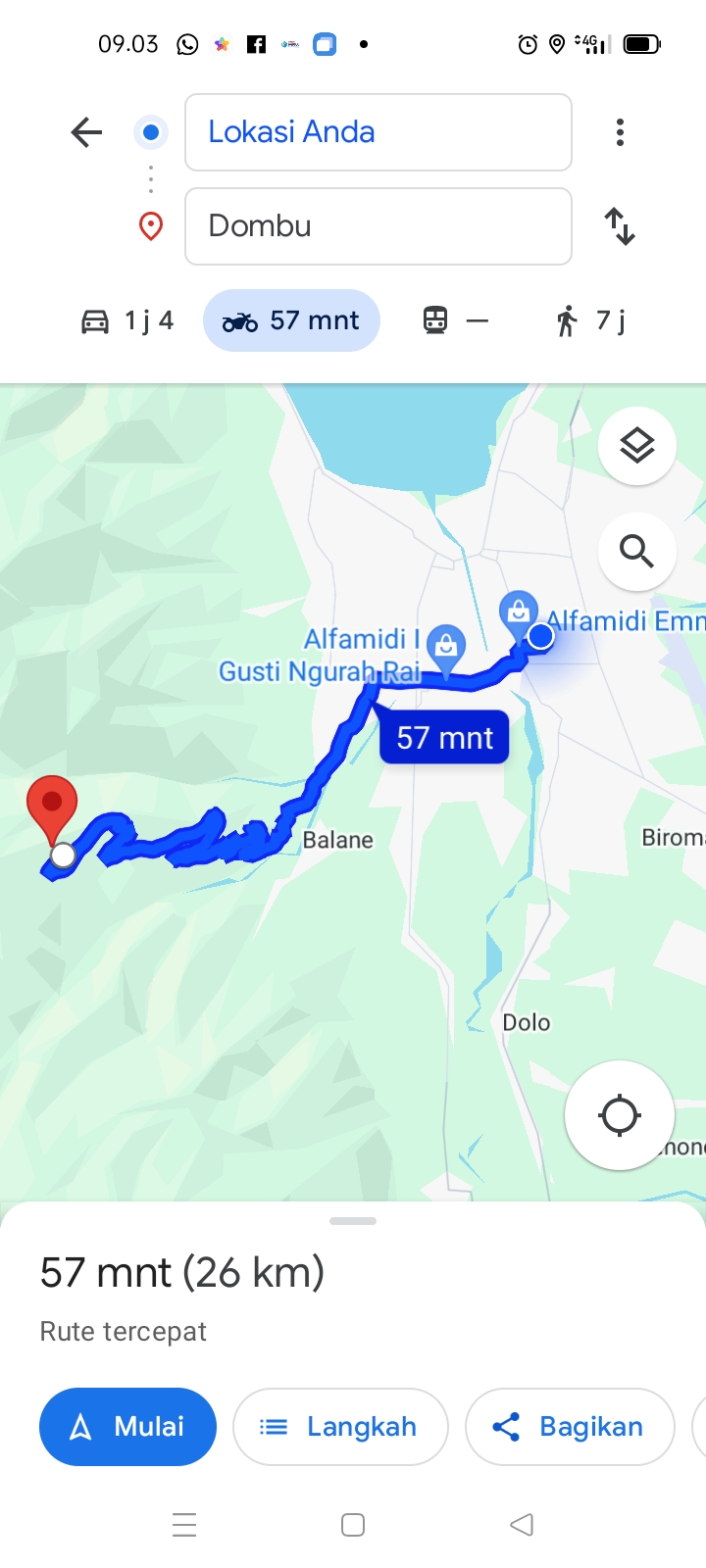
Task: Open Langkah step-by-step directions
Action: [x=340, y=1427]
